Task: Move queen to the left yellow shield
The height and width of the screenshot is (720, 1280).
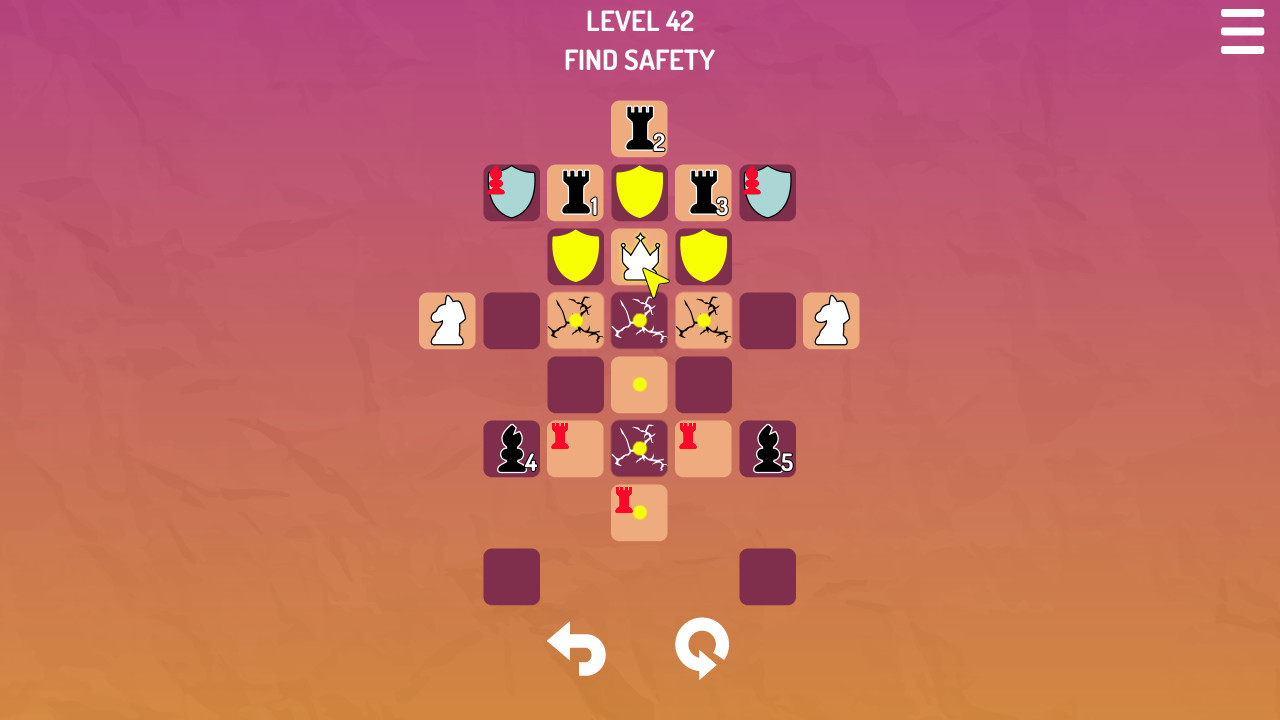Action: 575,257
